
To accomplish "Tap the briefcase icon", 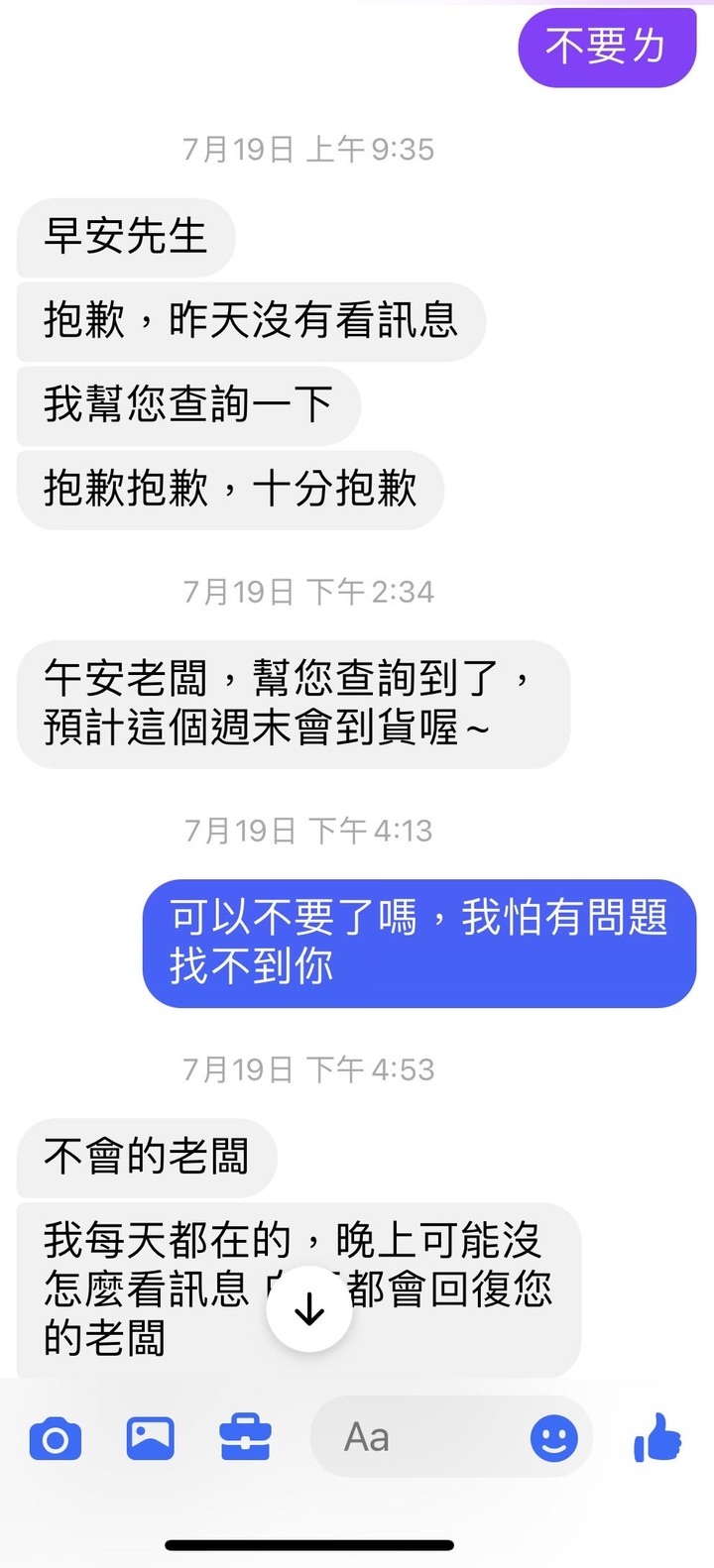I will pos(245,1438).
